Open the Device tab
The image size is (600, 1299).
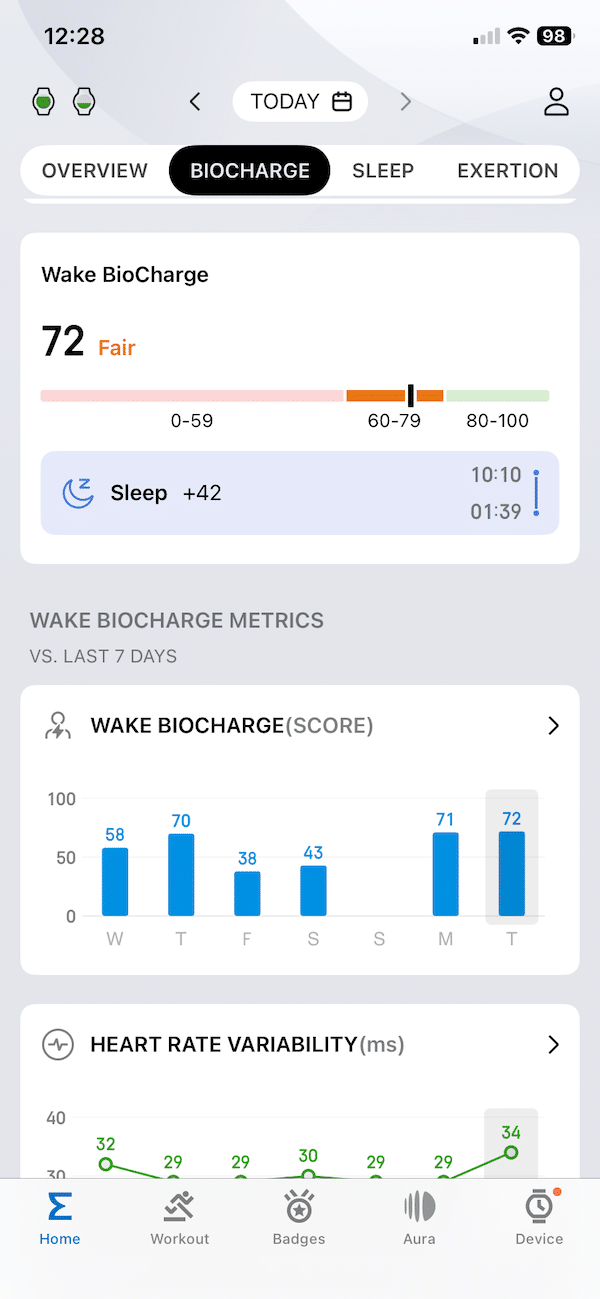coord(539,1218)
